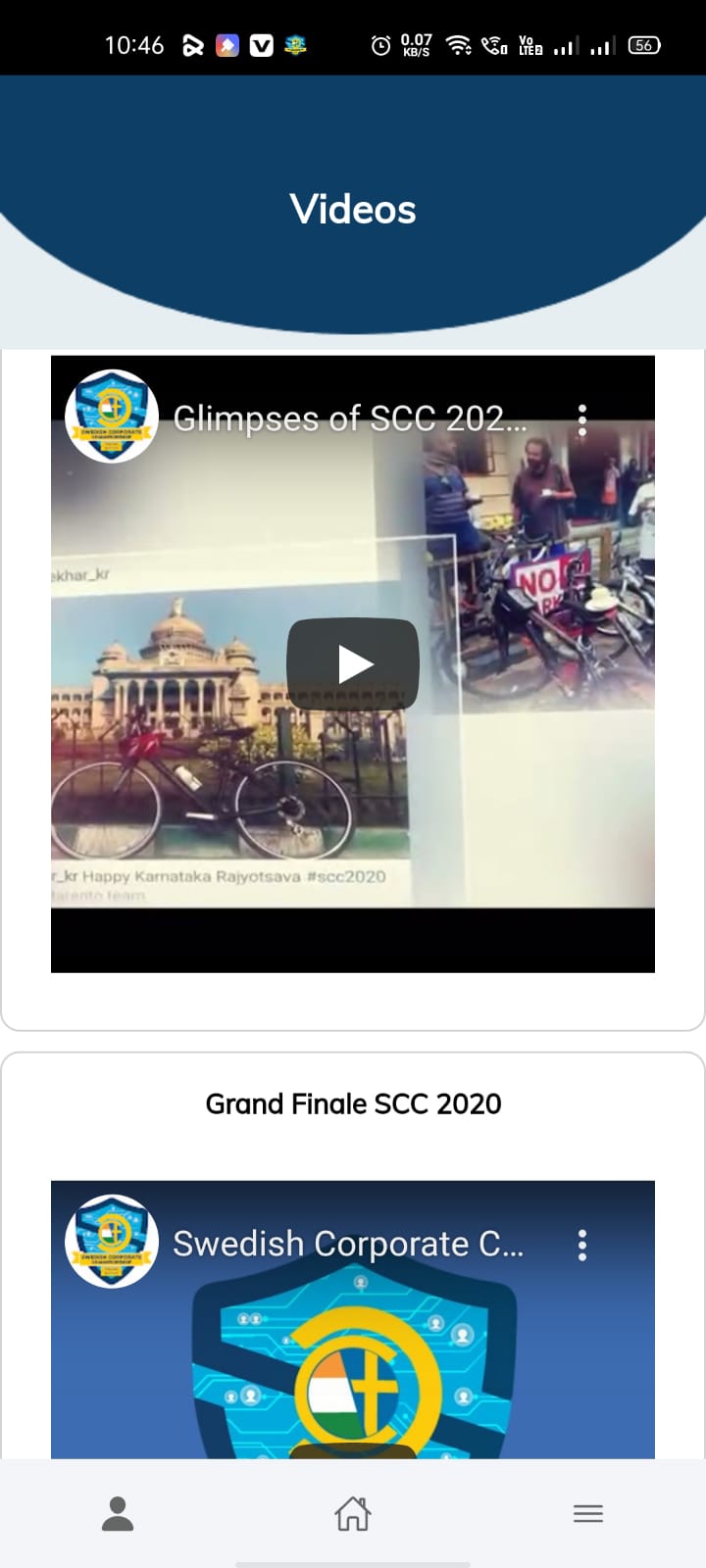Go to the home tab

353,1513
